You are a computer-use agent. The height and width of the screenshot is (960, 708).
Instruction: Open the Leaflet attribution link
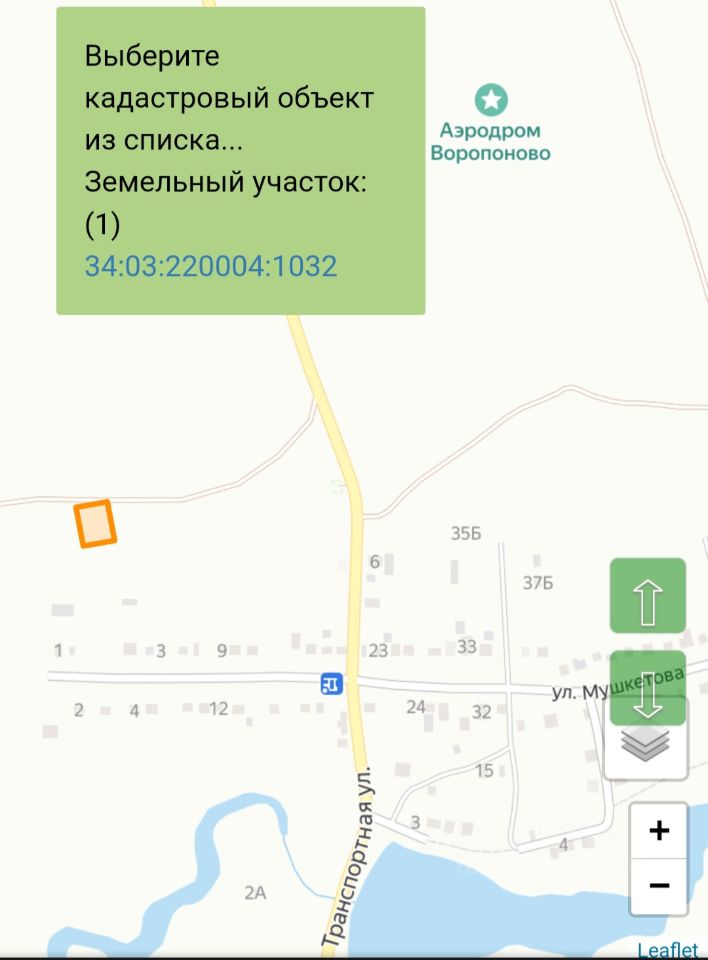[x=668, y=951]
